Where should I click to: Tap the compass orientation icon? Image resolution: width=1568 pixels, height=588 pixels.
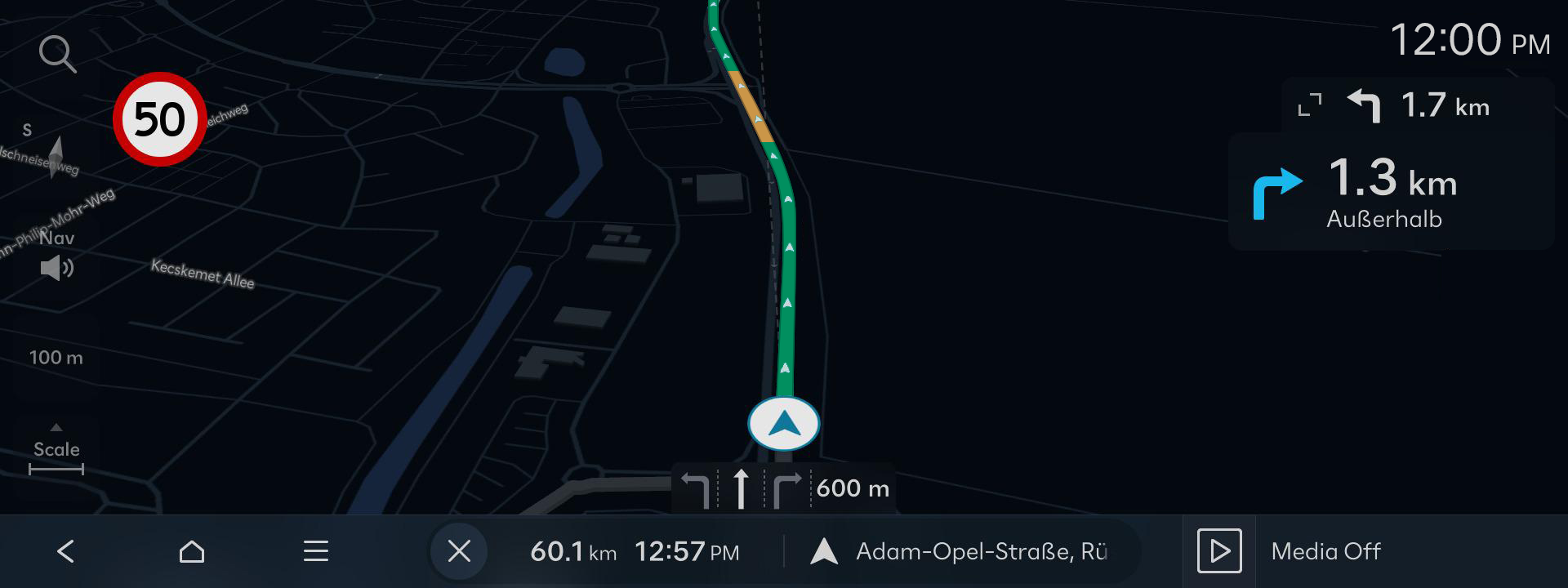tap(55, 155)
